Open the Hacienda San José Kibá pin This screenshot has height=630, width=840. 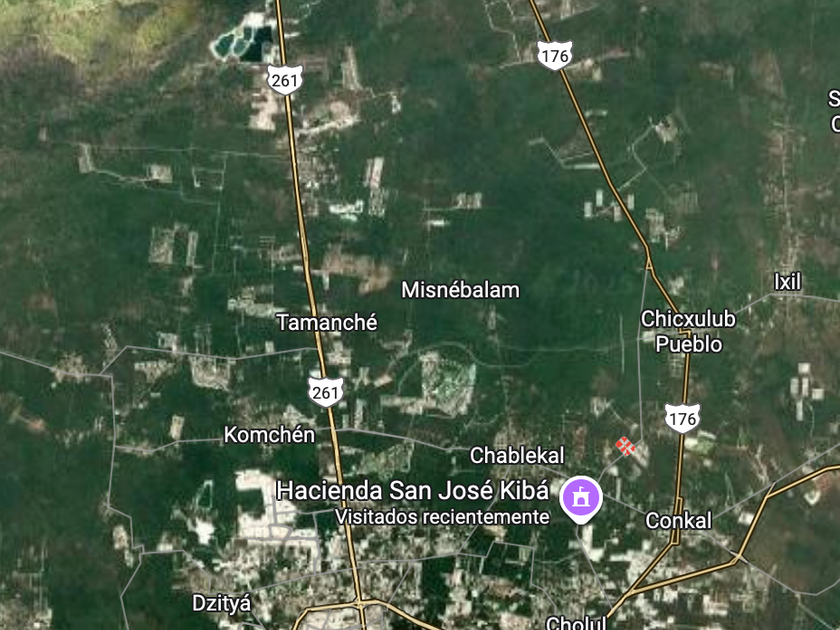click(581, 499)
